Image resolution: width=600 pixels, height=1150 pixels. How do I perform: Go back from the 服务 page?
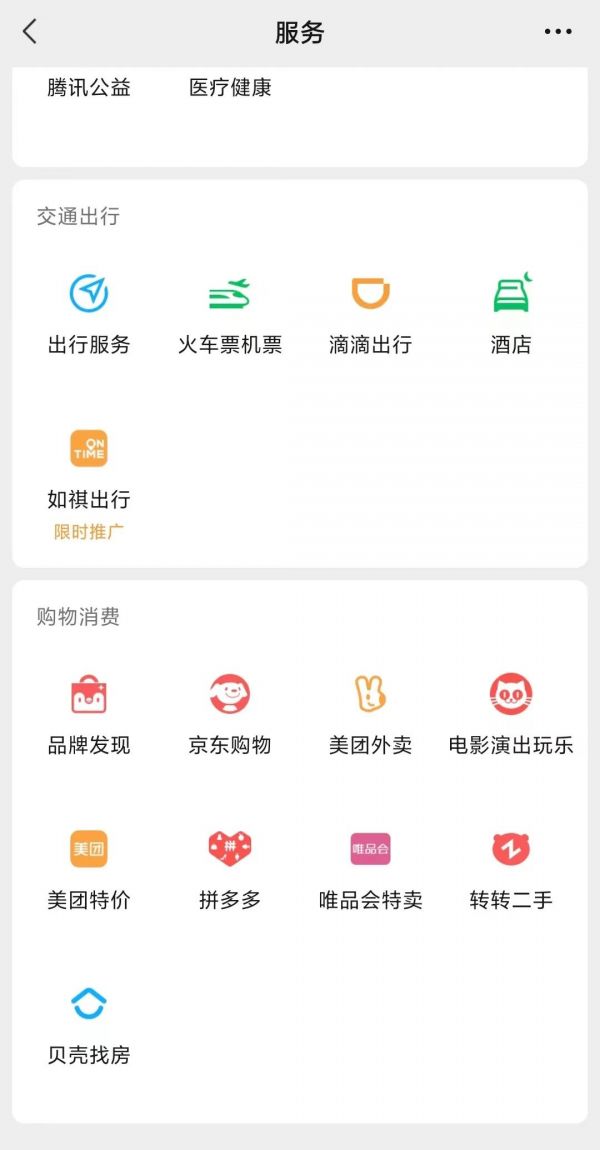pyautogui.click(x=30, y=32)
